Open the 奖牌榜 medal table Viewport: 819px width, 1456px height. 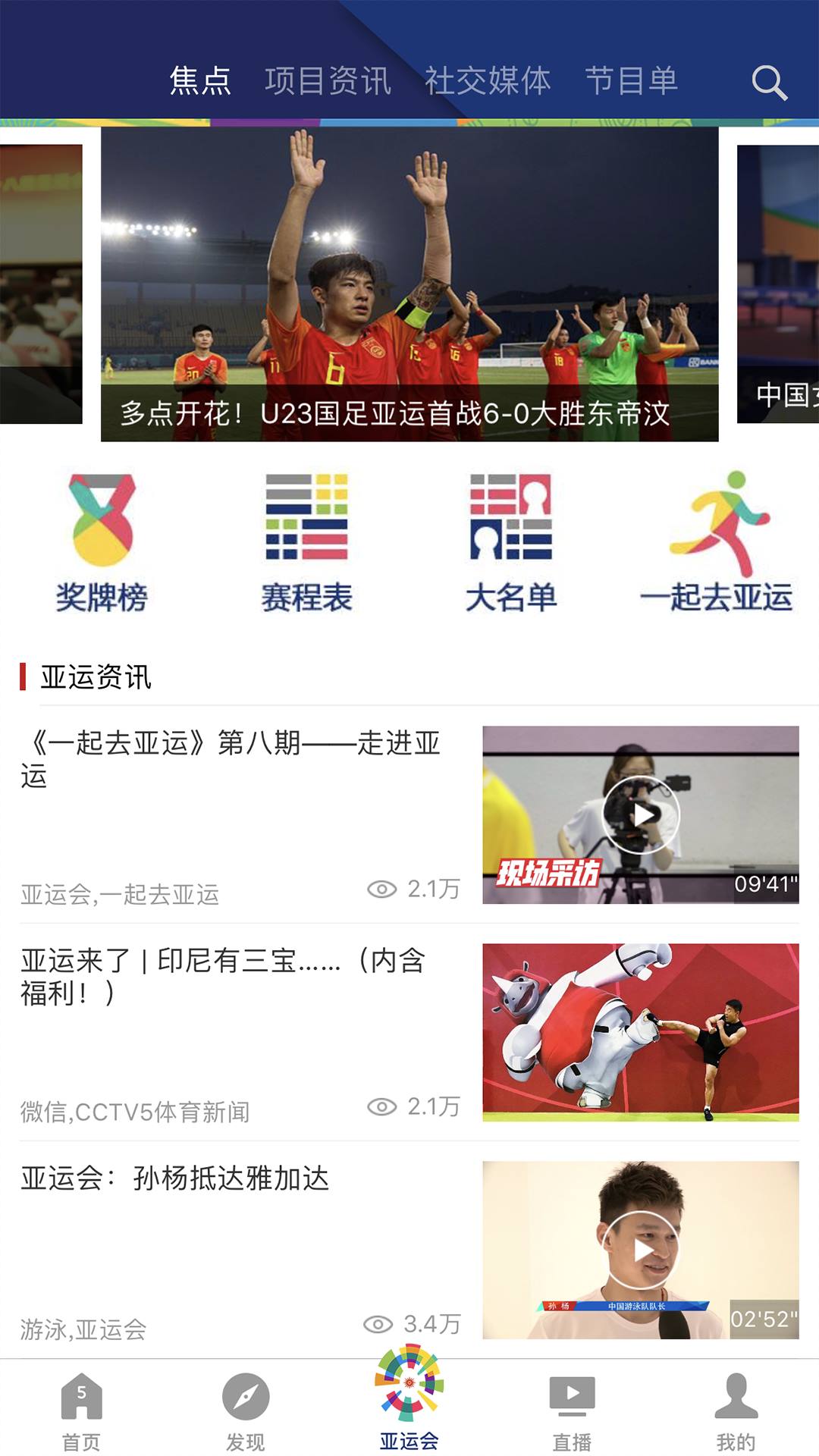(x=102, y=543)
